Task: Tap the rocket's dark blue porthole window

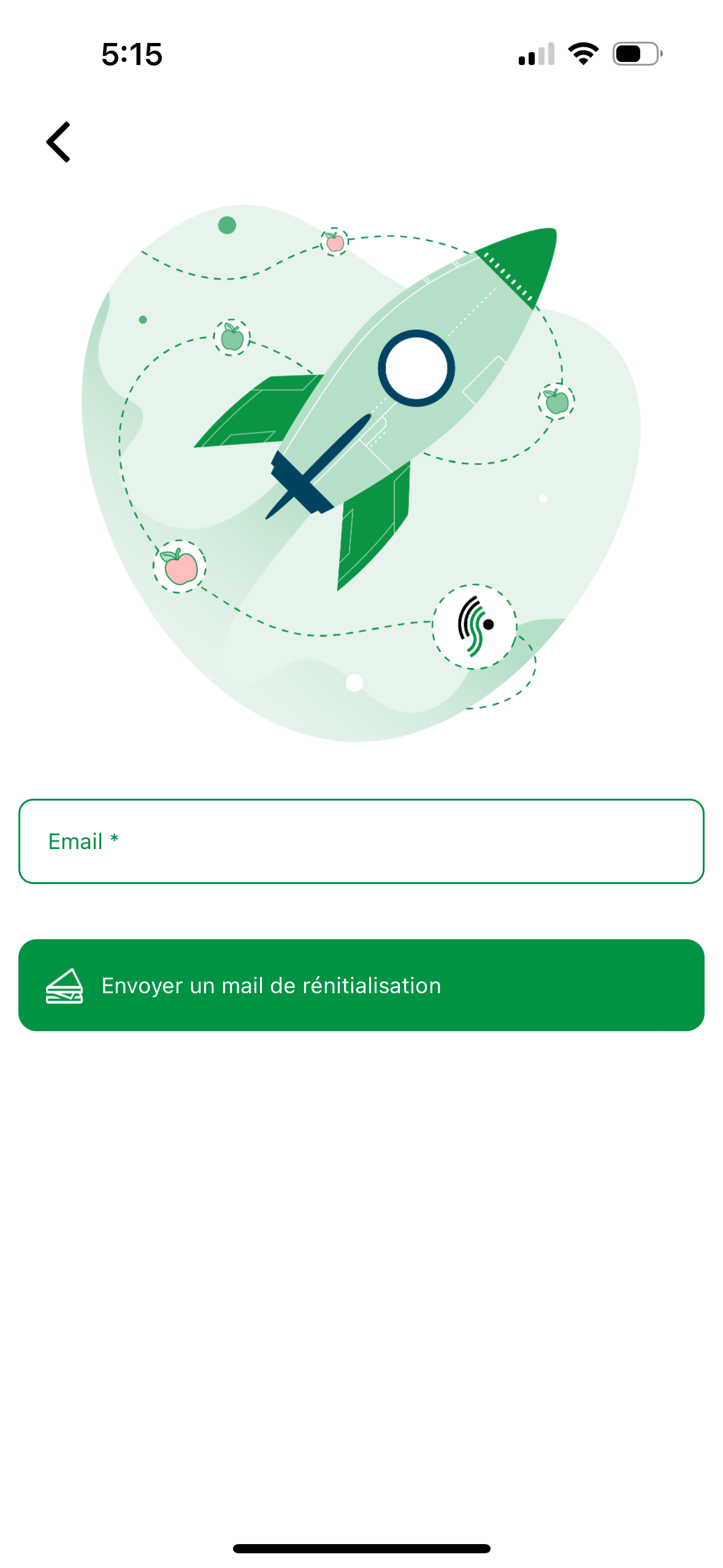Action: pyautogui.click(x=416, y=369)
